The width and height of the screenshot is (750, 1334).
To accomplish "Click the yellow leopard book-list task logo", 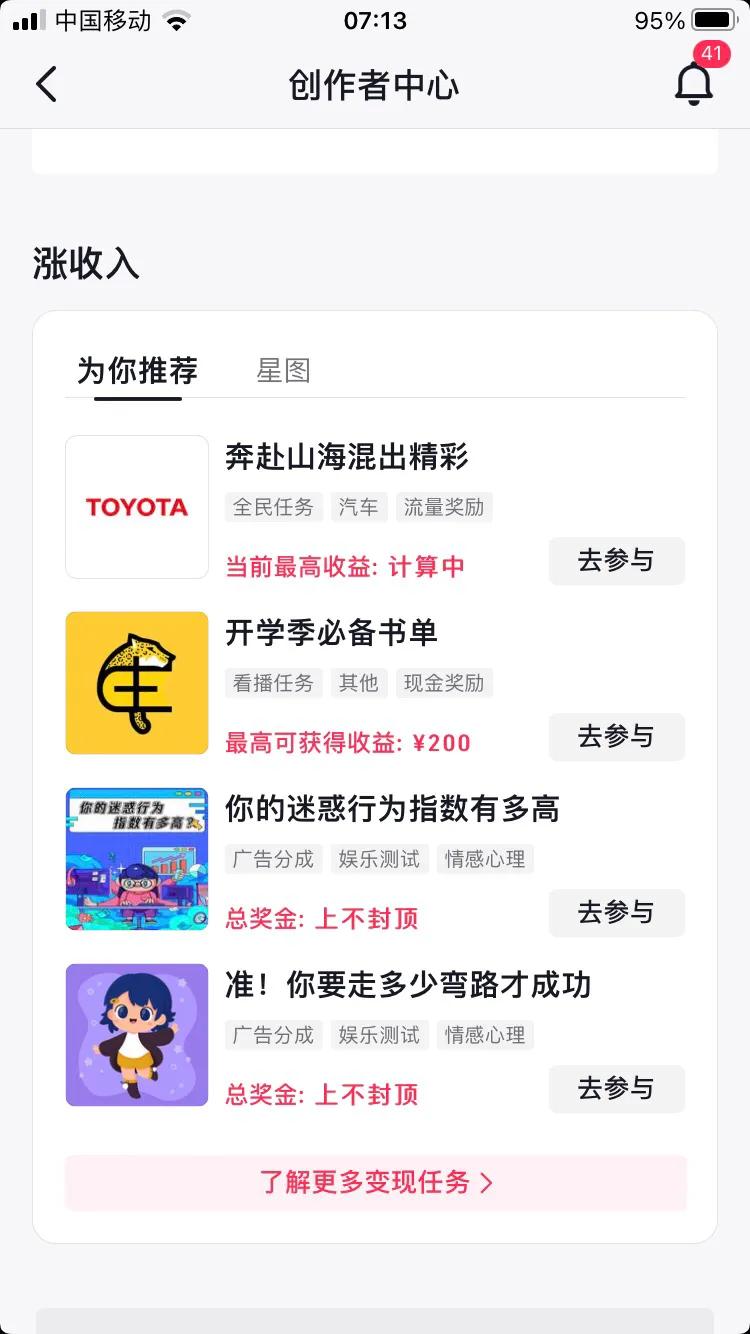I will pyautogui.click(x=136, y=682).
